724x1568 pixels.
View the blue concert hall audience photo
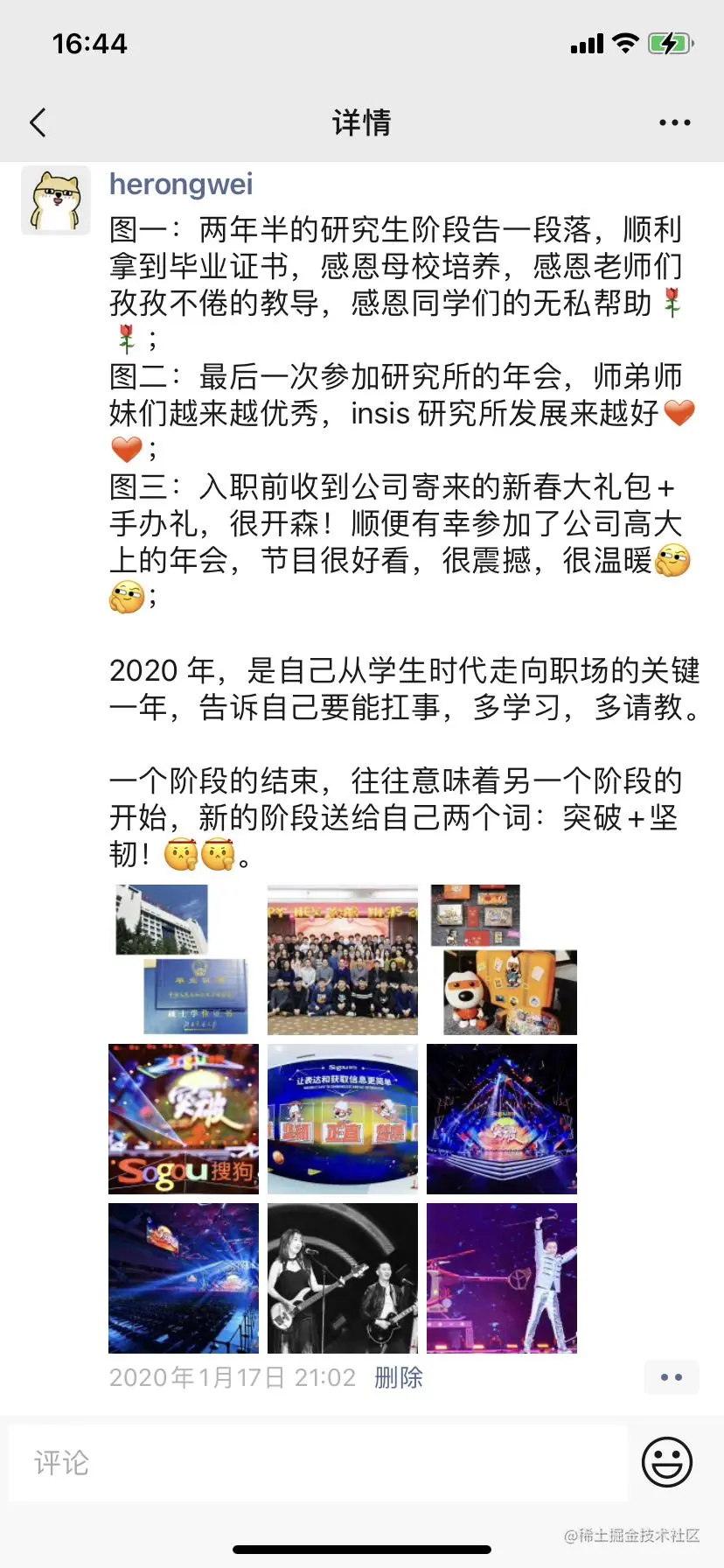[184, 1278]
